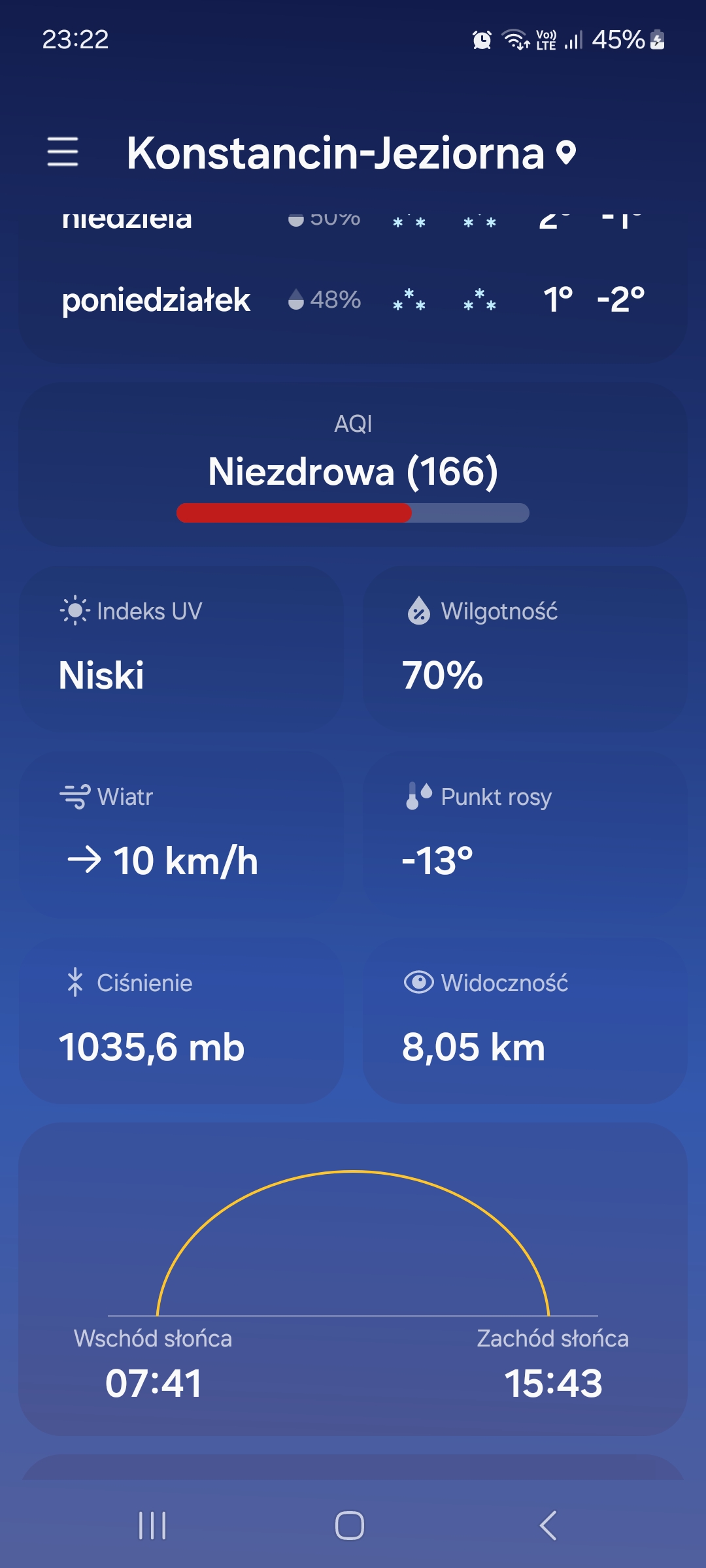Open the Ciśnienie pressure card
The width and height of the screenshot is (706, 1568).
click(181, 1021)
